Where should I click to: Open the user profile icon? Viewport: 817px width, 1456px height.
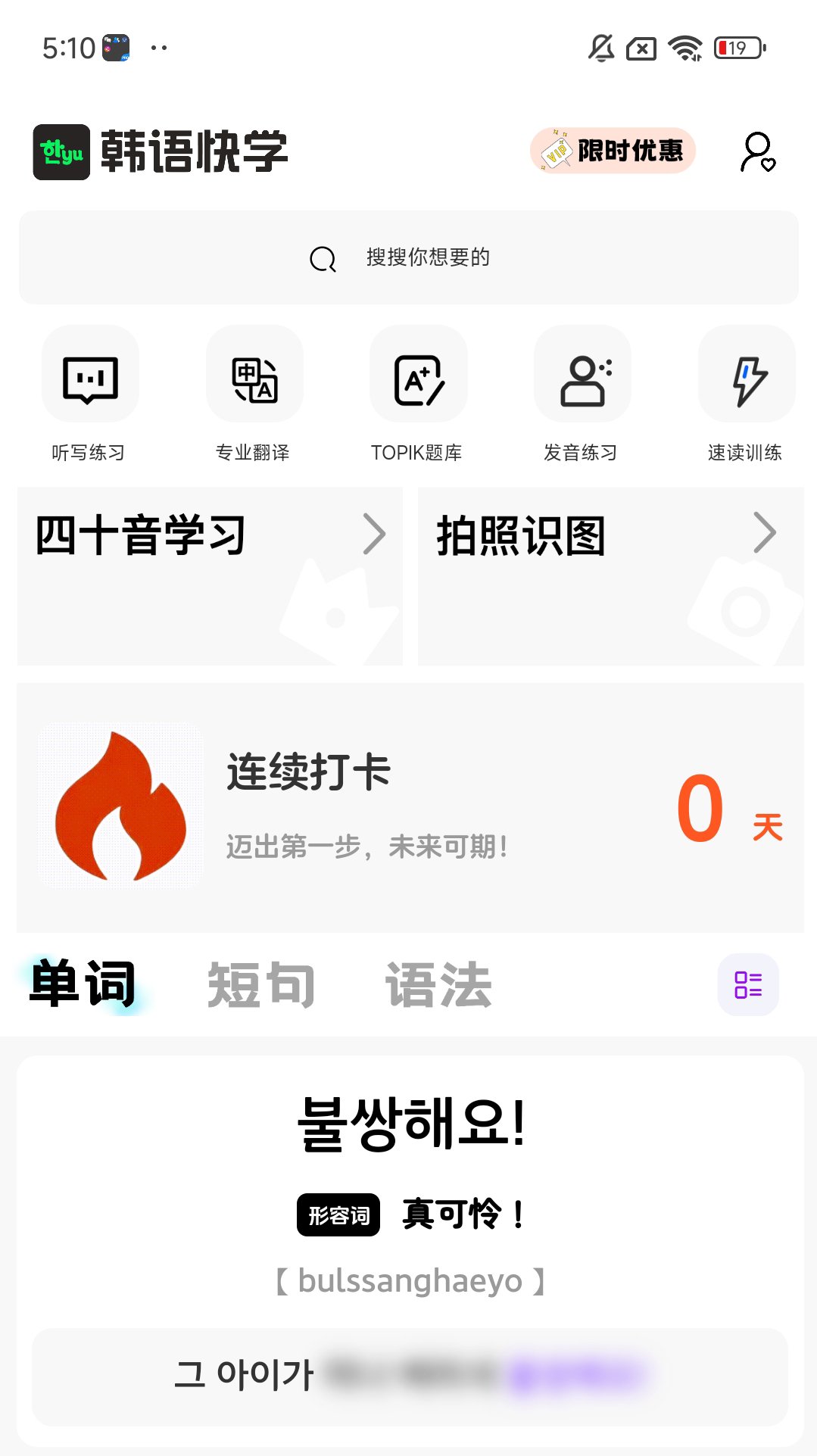click(756, 152)
